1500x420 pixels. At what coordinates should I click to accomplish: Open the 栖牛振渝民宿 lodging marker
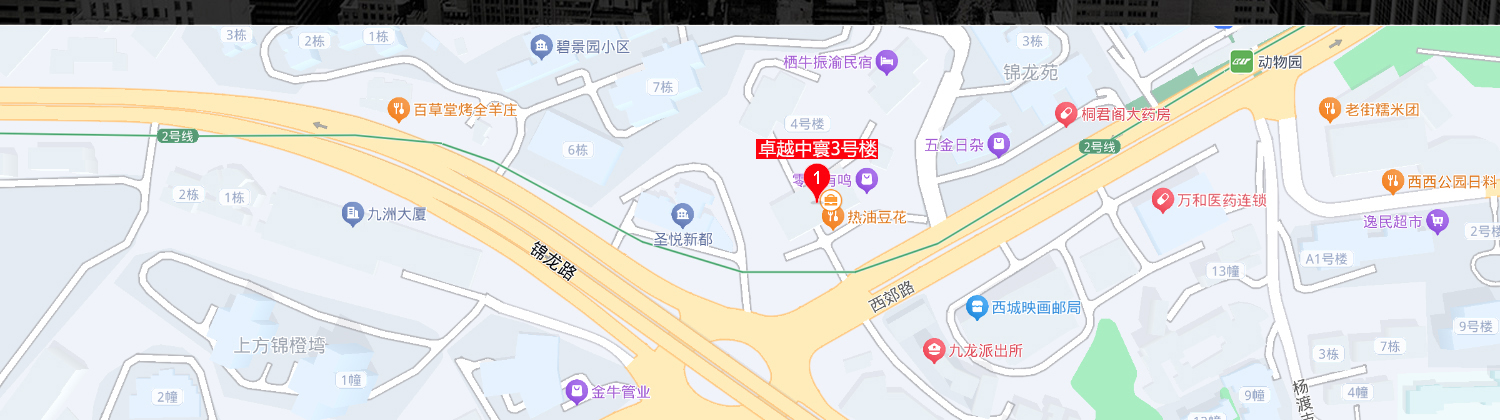coord(886,62)
